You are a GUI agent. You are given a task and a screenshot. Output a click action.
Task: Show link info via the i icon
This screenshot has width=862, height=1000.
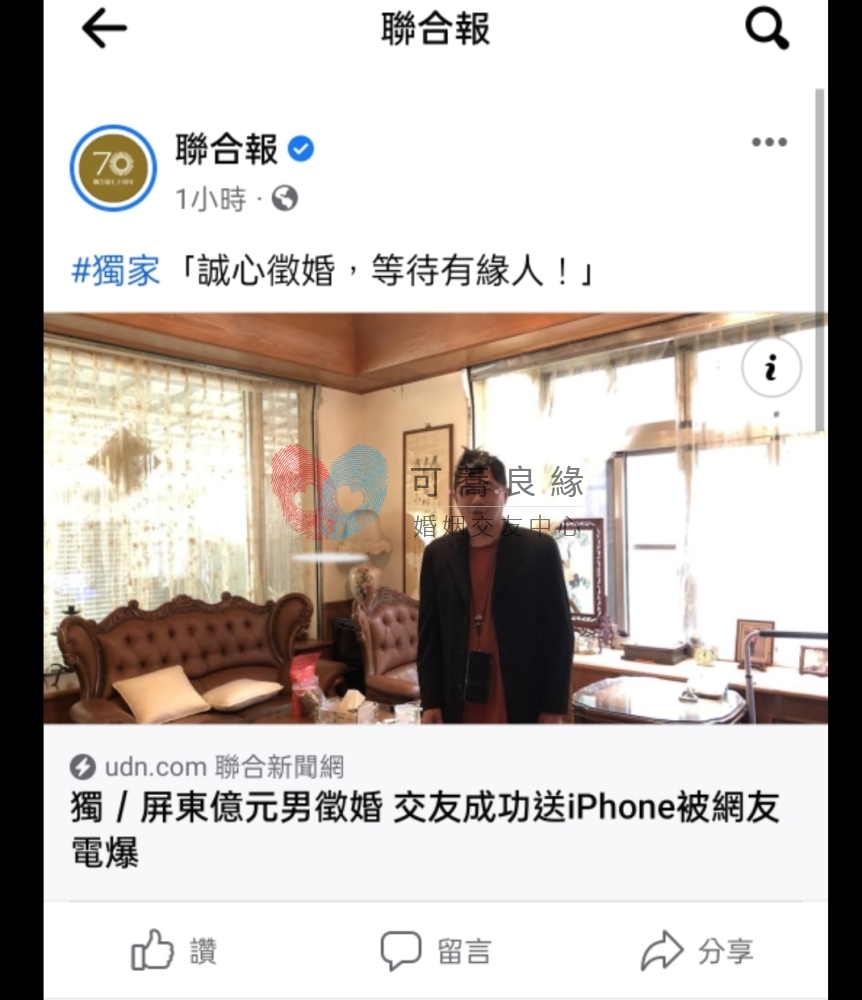tap(771, 369)
